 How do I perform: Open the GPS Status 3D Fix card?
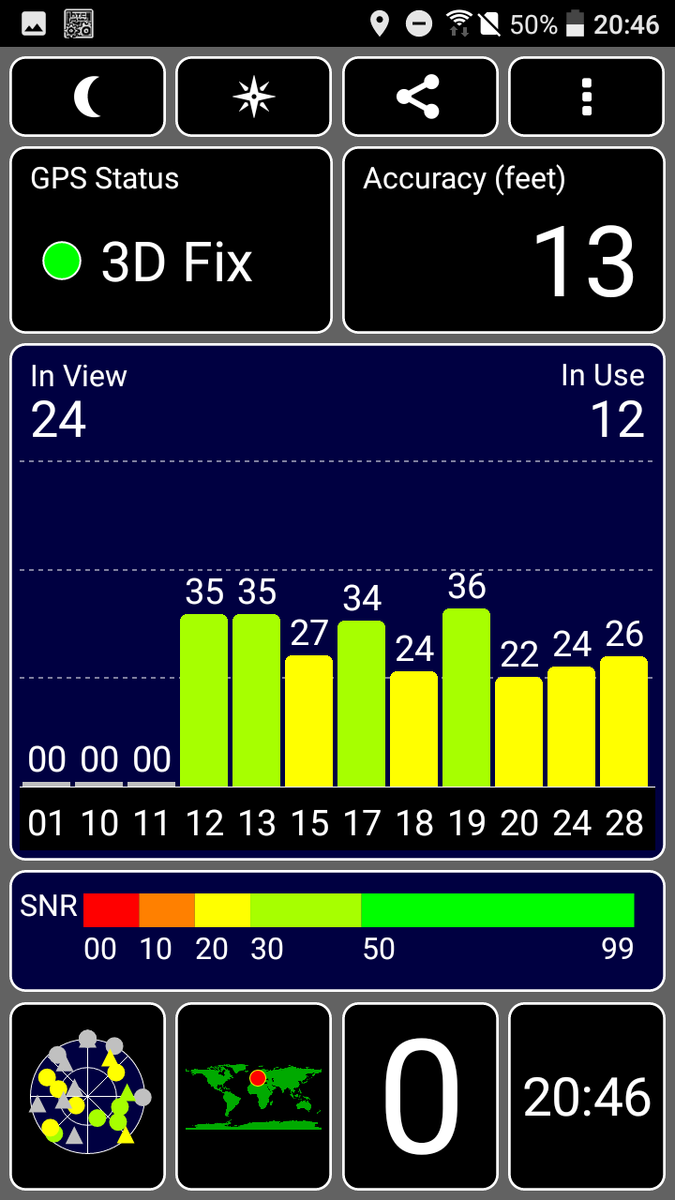[x=171, y=240]
